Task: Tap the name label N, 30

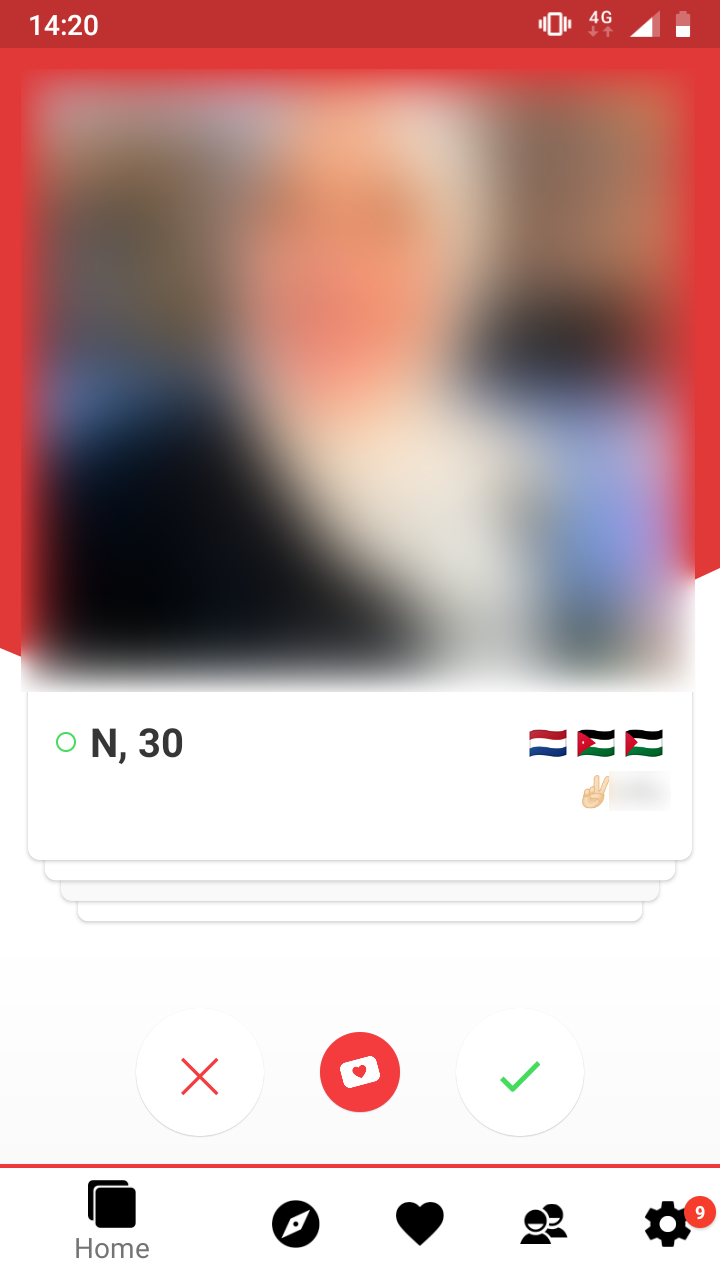Action: click(x=137, y=742)
